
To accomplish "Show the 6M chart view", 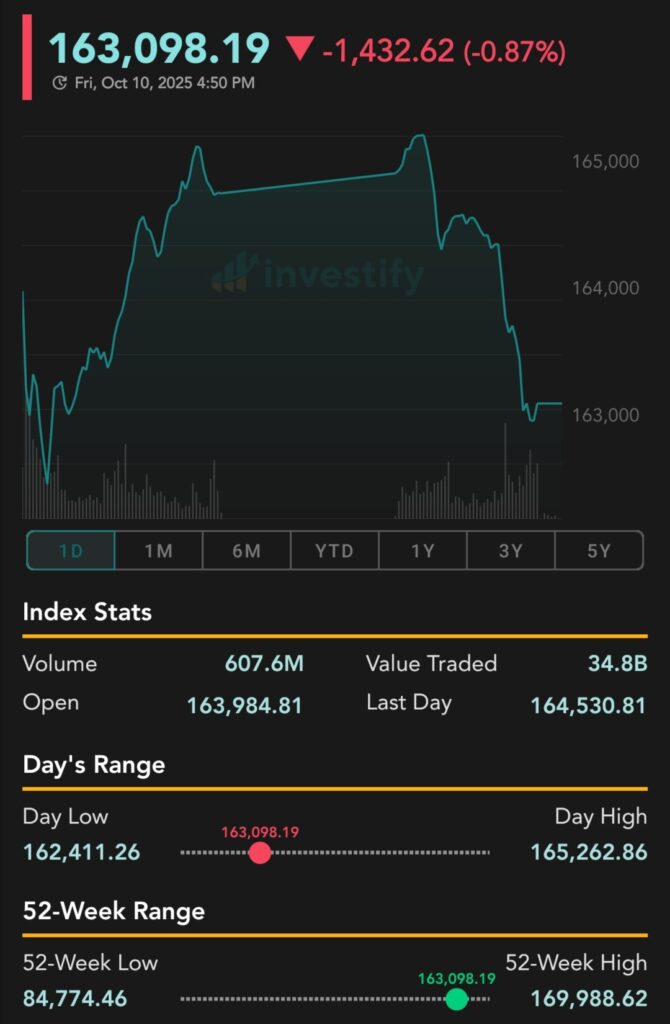I will [x=246, y=550].
